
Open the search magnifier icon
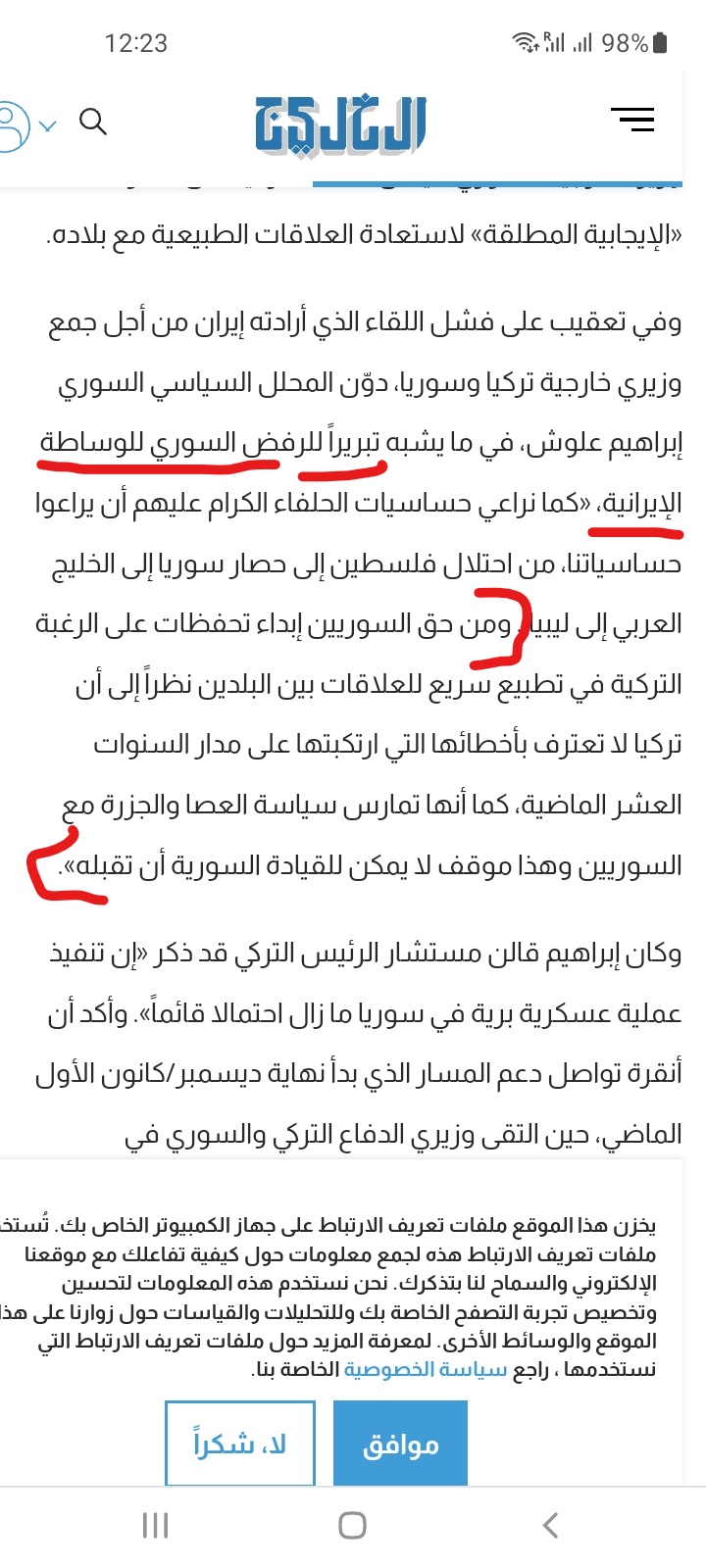click(x=93, y=122)
